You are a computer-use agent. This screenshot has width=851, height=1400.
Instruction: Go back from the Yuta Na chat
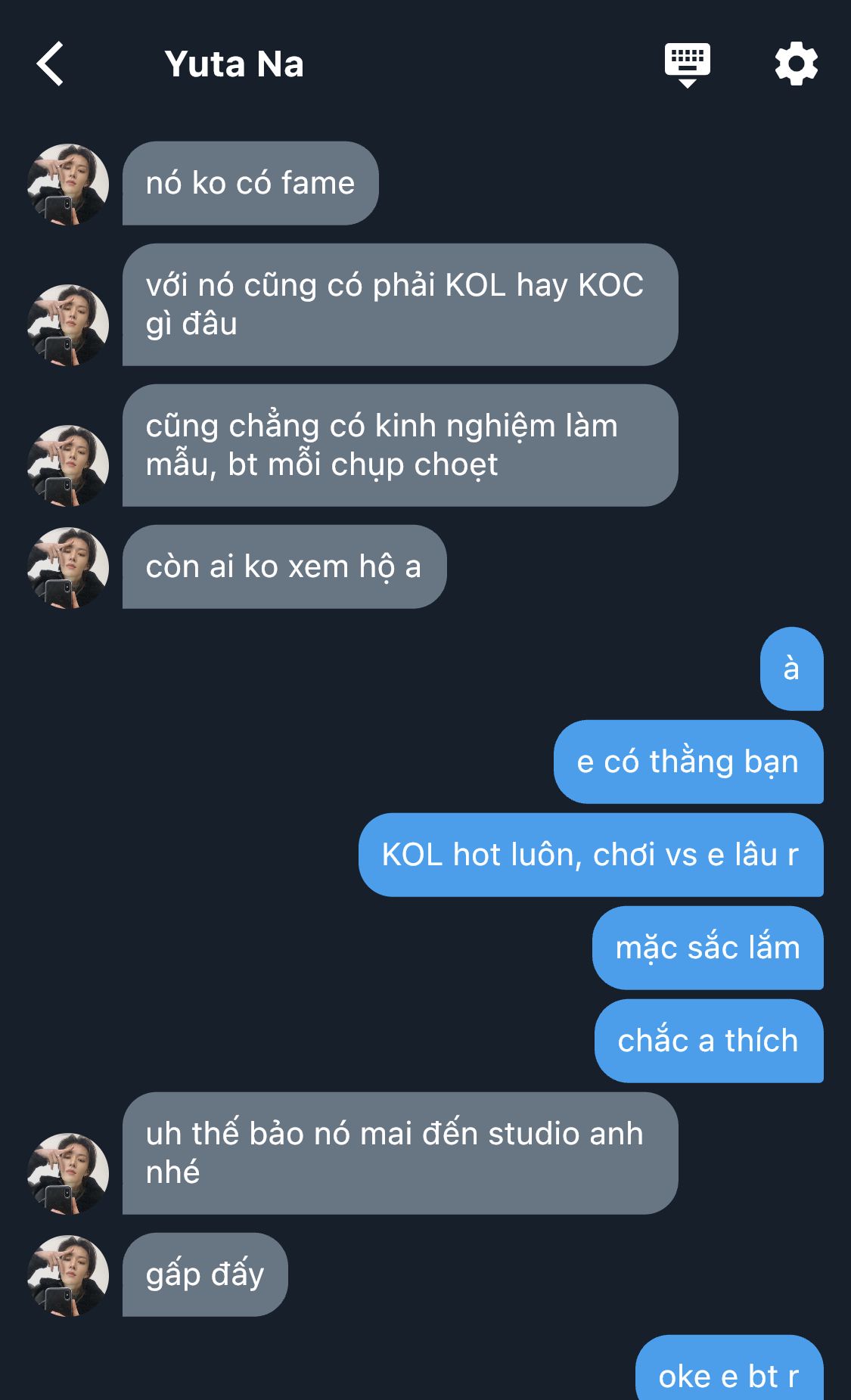pos(50,64)
